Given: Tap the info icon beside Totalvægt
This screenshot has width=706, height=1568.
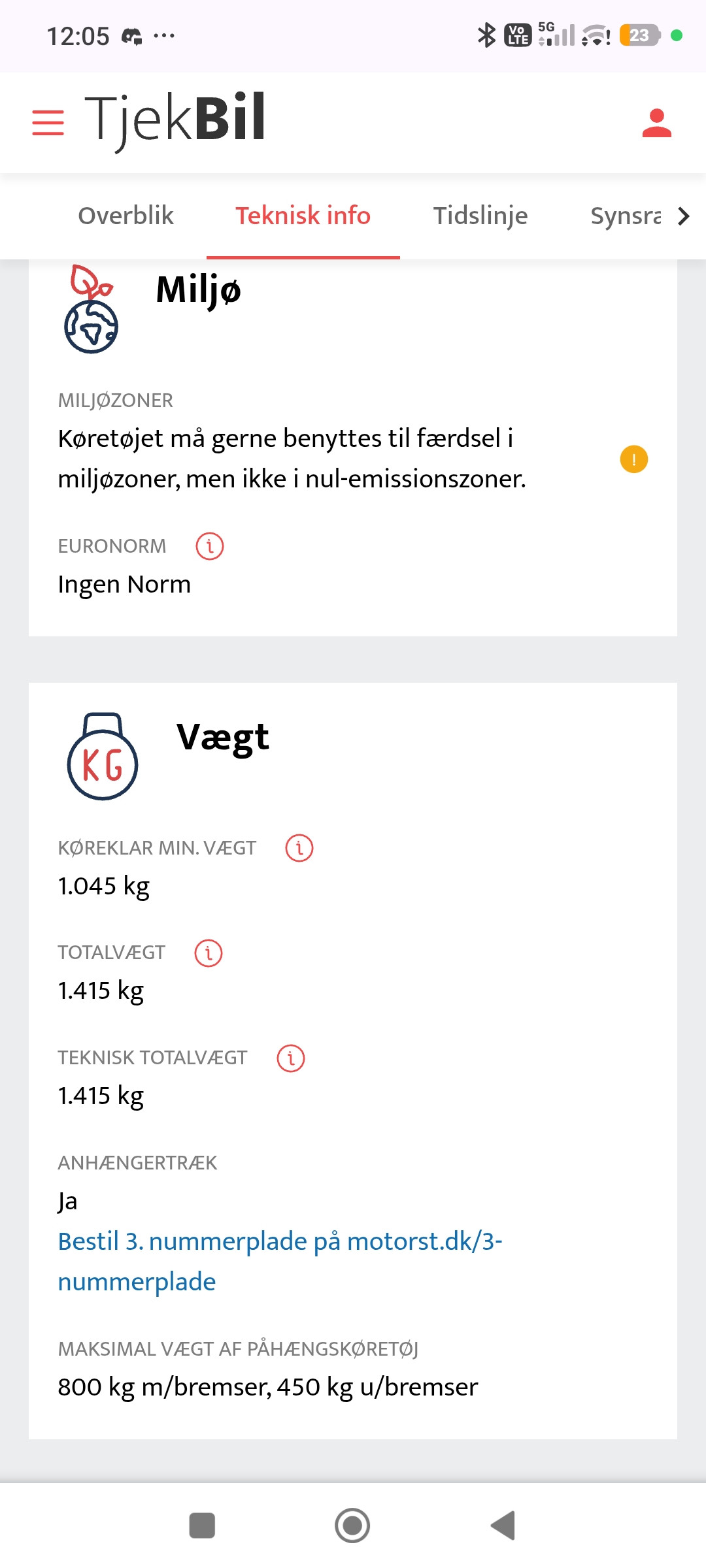Looking at the screenshot, I should [x=209, y=953].
